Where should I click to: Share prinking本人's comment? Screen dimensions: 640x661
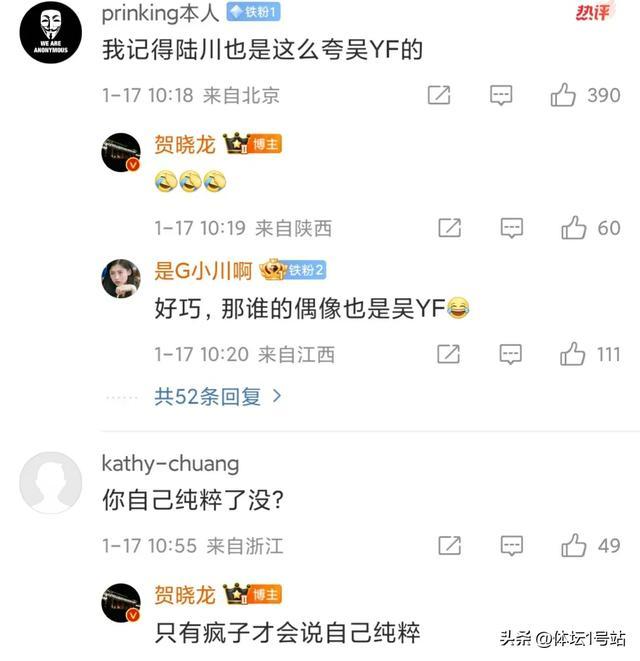point(438,96)
